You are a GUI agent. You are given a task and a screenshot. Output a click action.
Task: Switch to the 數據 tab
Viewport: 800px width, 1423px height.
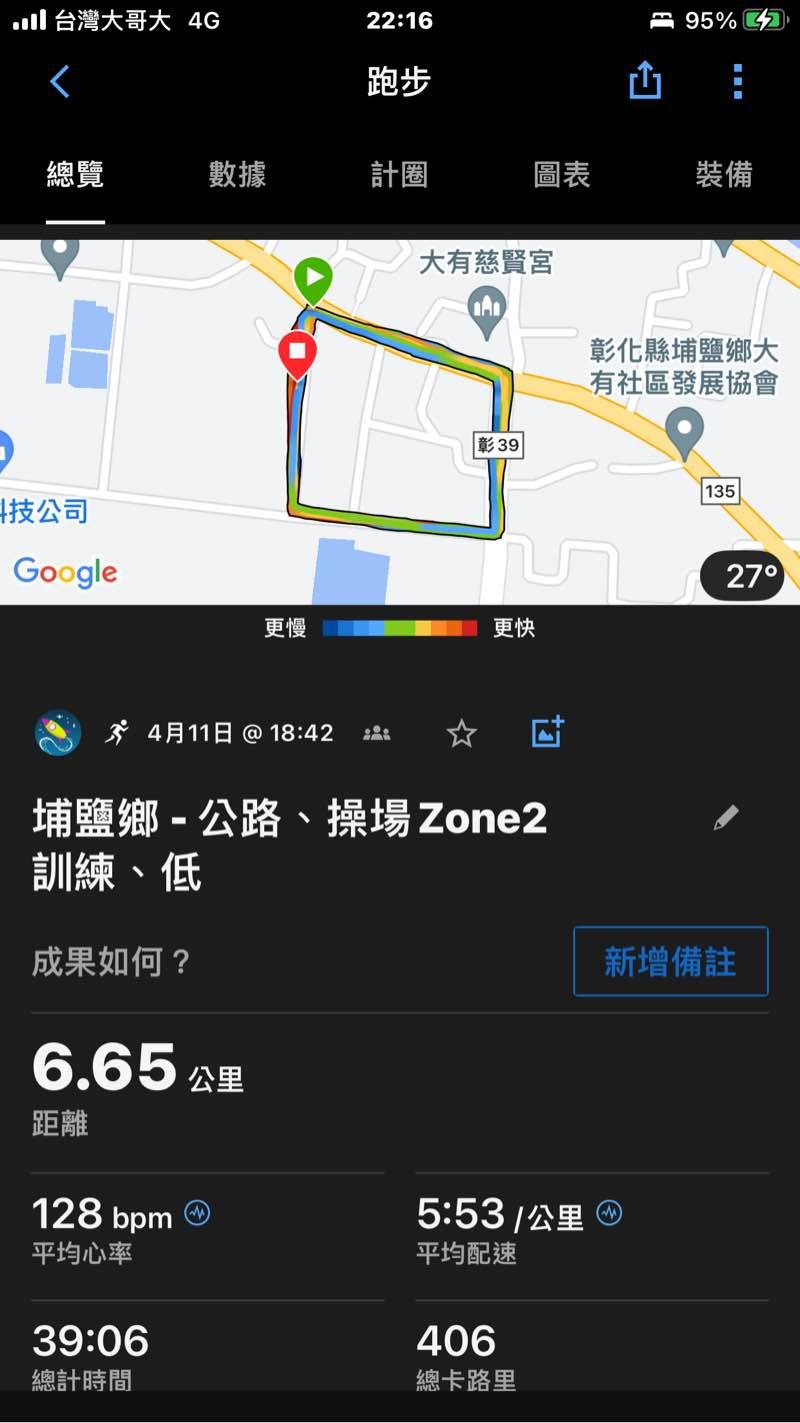click(x=237, y=175)
